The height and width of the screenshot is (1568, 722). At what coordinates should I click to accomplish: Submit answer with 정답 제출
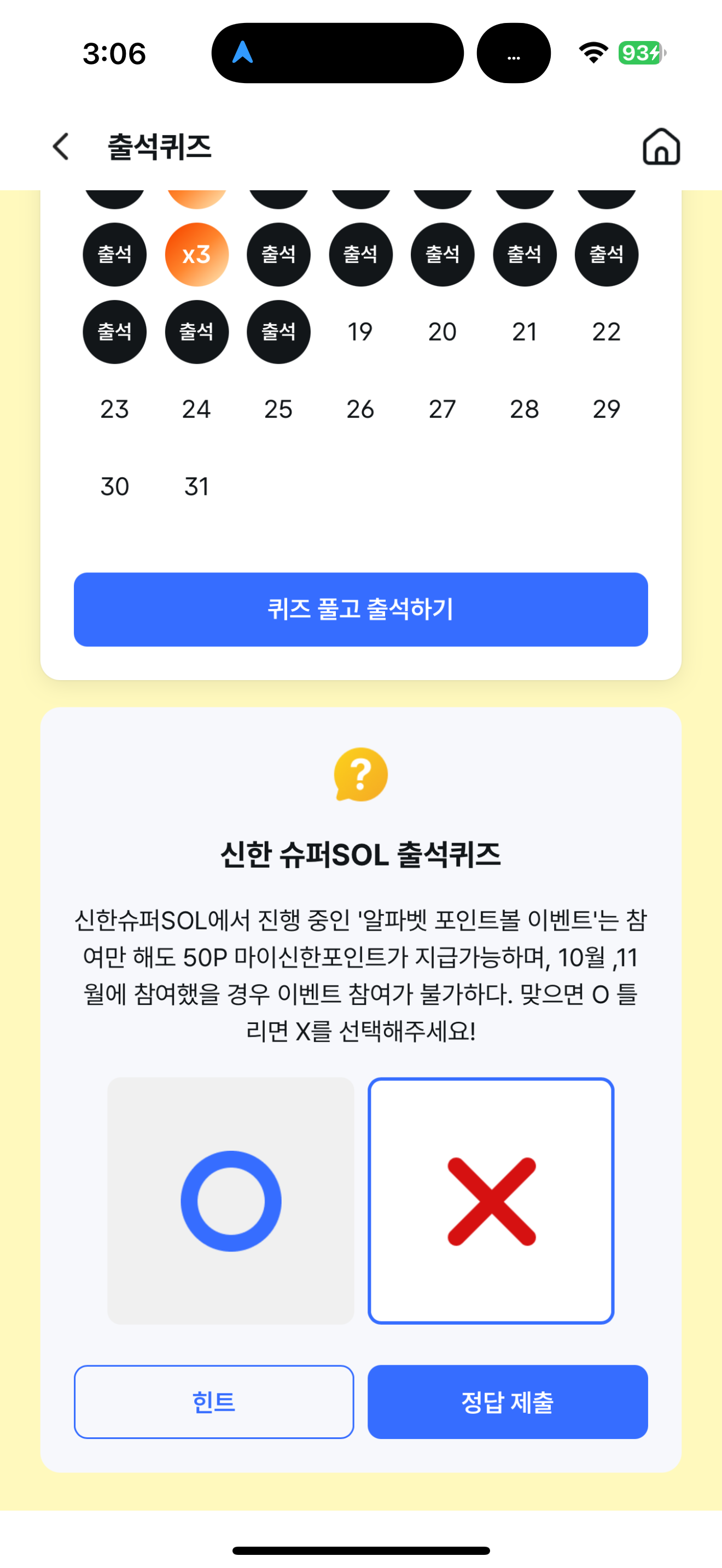tap(508, 1402)
